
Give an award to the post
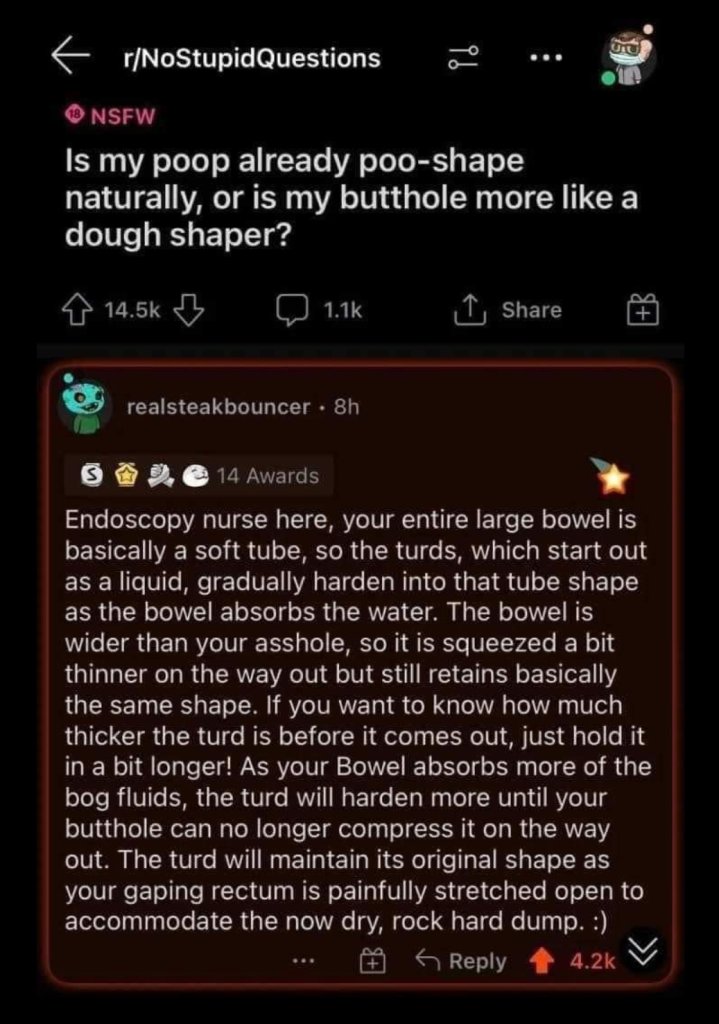point(640,311)
